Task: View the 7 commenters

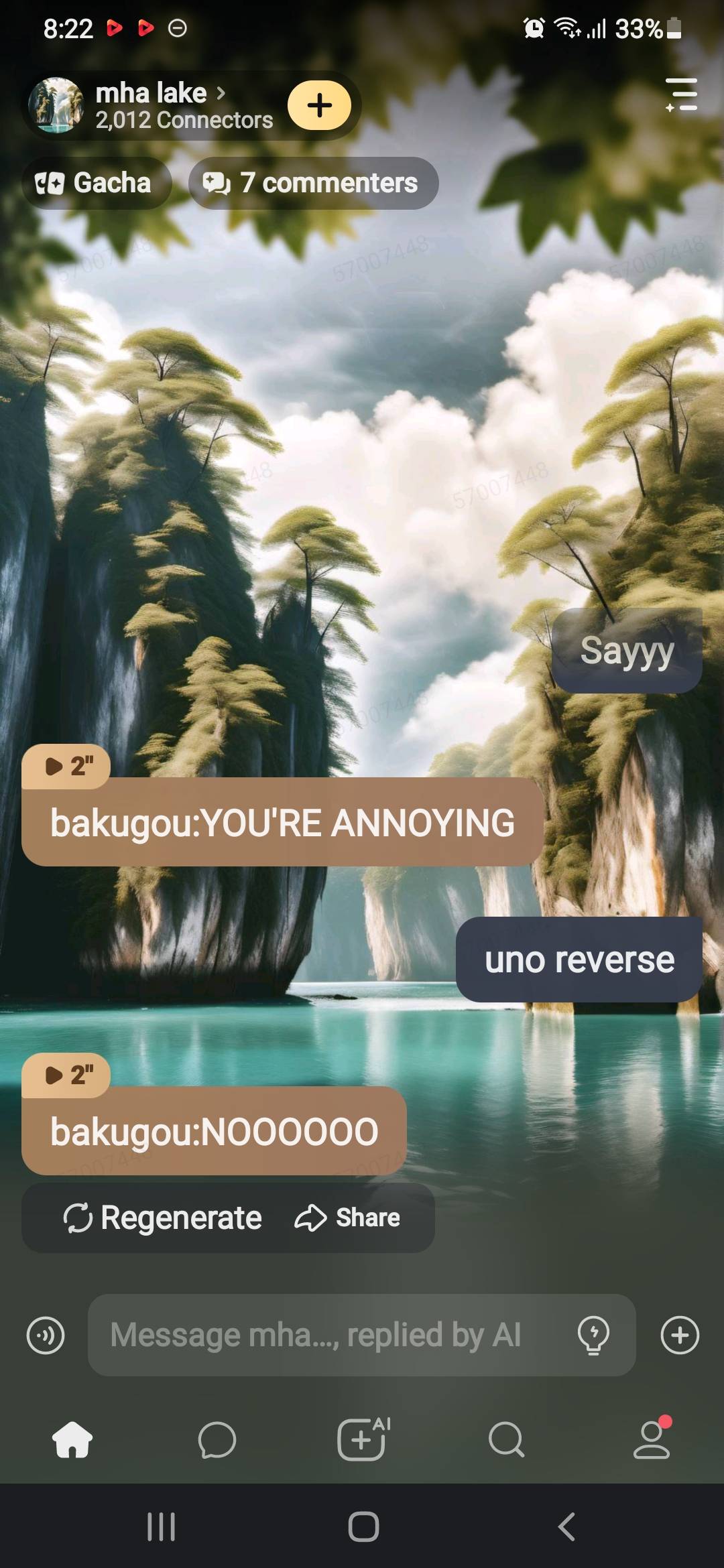Action: (x=313, y=183)
